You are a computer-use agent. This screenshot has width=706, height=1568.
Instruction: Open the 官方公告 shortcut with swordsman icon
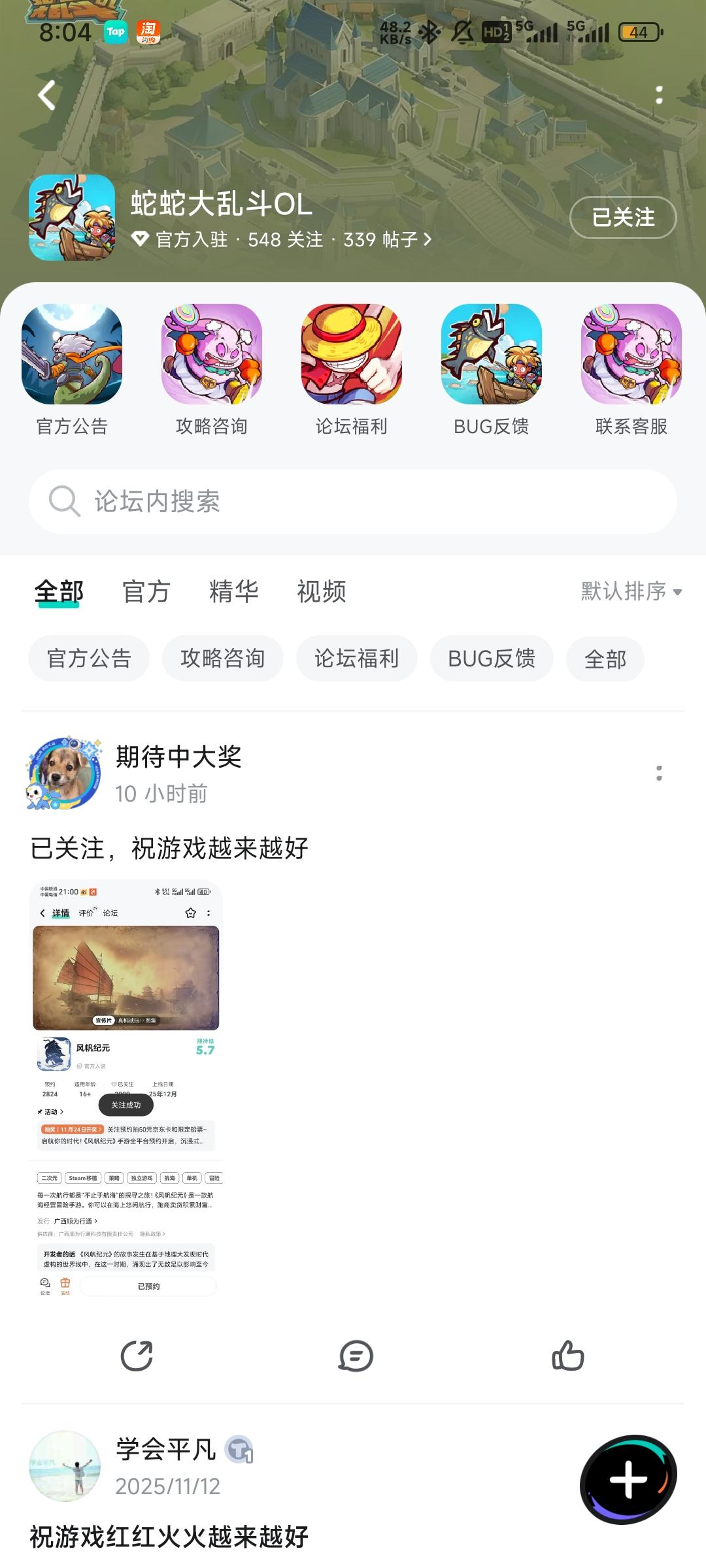coord(72,370)
